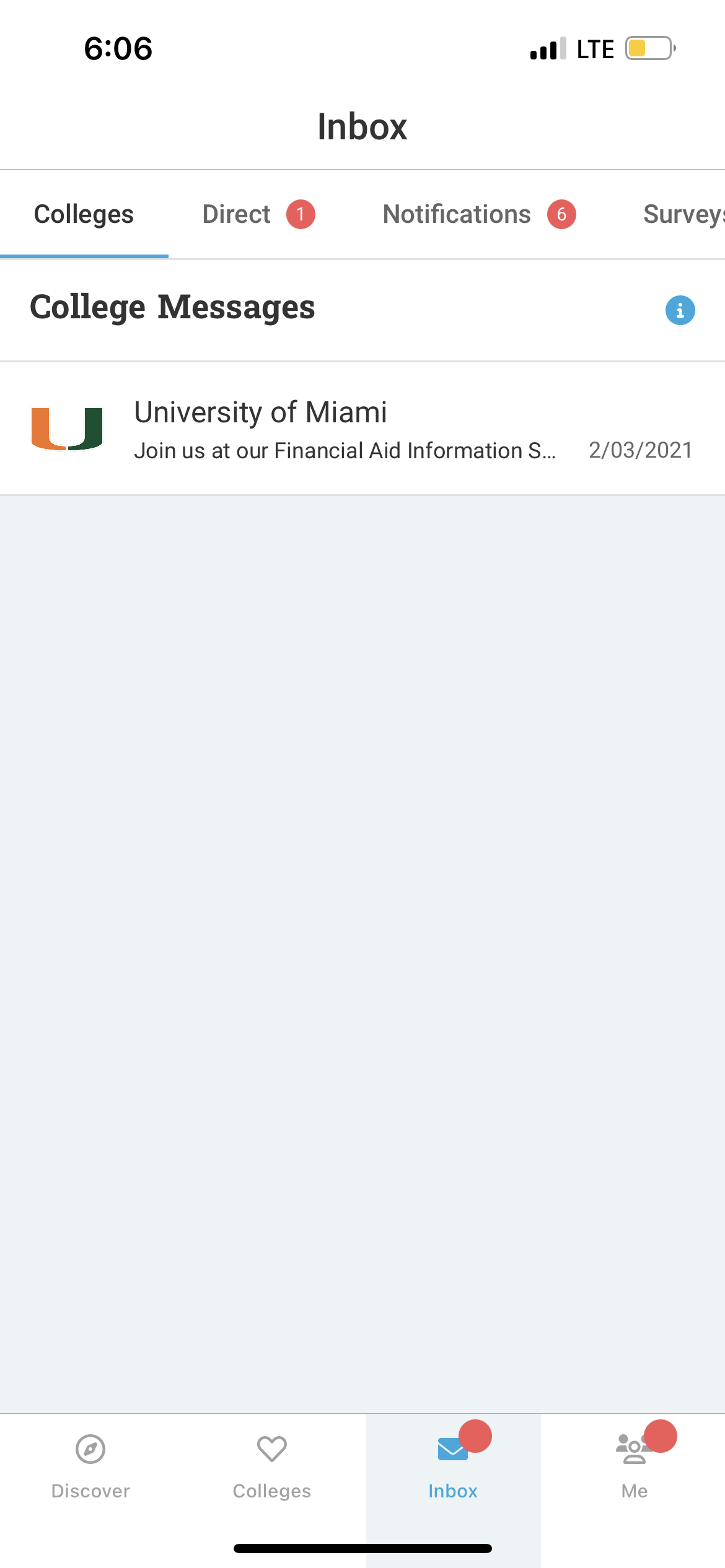725x1568 pixels.
Task: Open the University of Miami message
Action: (x=362, y=429)
